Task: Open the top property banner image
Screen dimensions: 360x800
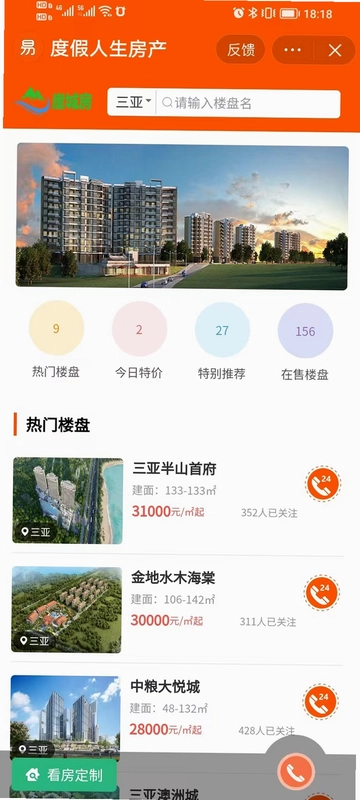Action: (x=182, y=216)
